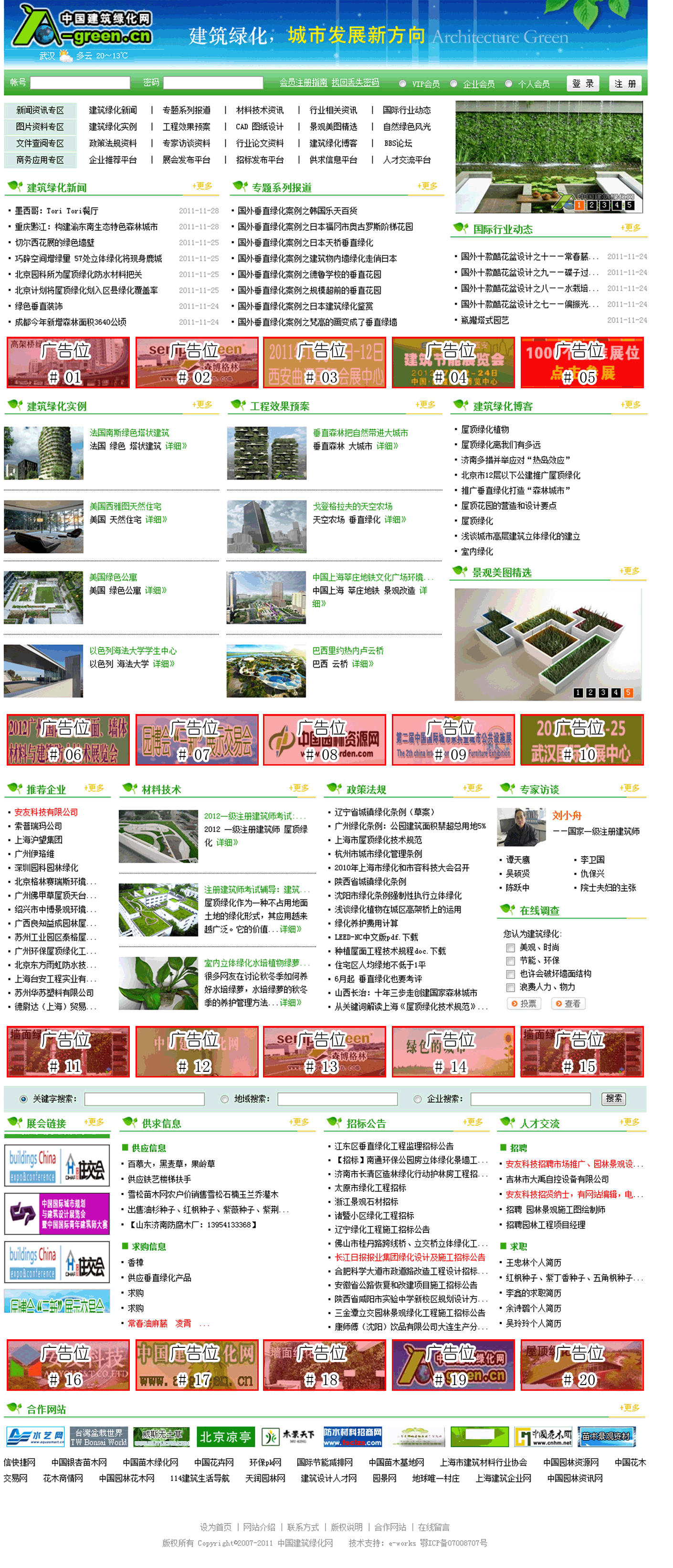Open ad slot #03 banner
The width and height of the screenshot is (673, 1568).
coord(324,362)
